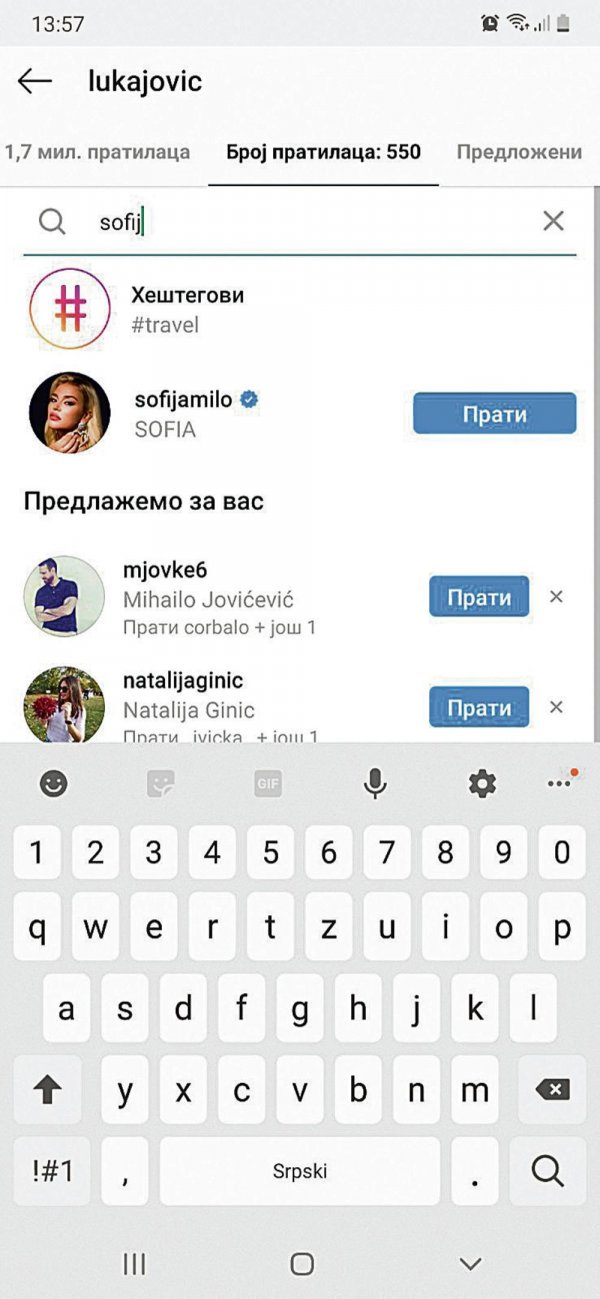Switch to the Предложени tab

[x=518, y=153]
